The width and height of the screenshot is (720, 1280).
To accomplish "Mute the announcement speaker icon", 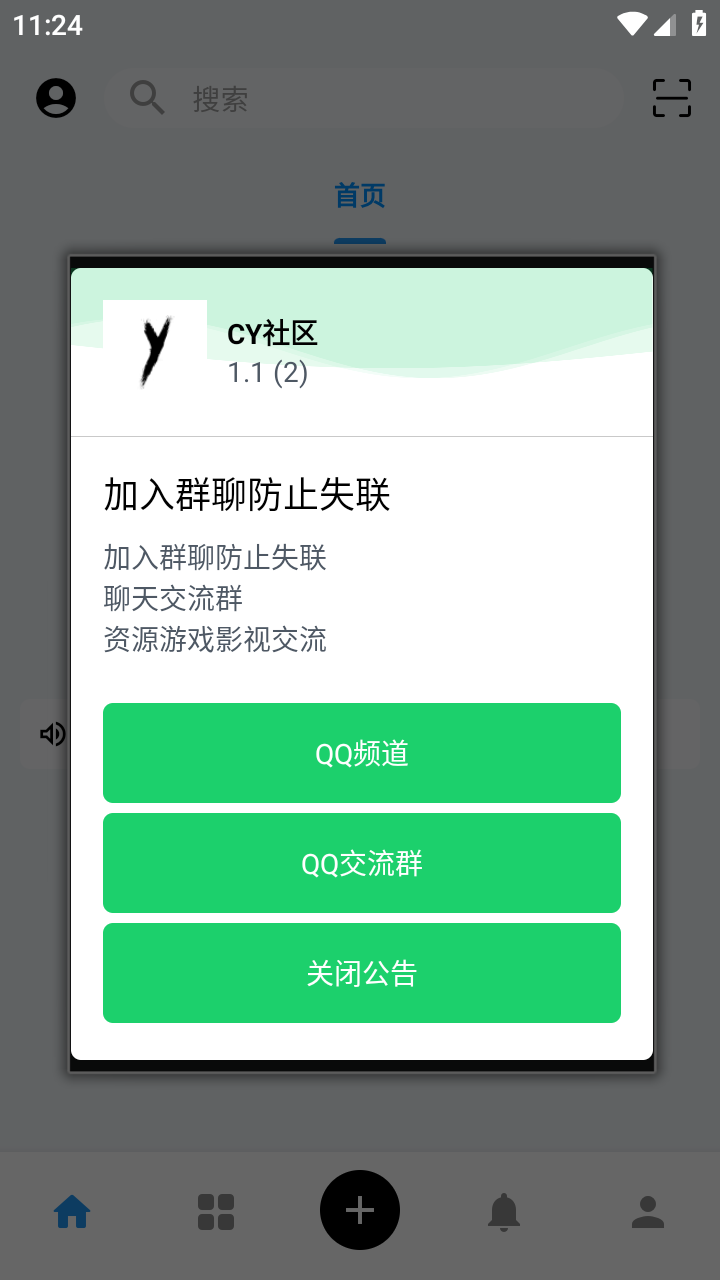I will click(51, 734).
